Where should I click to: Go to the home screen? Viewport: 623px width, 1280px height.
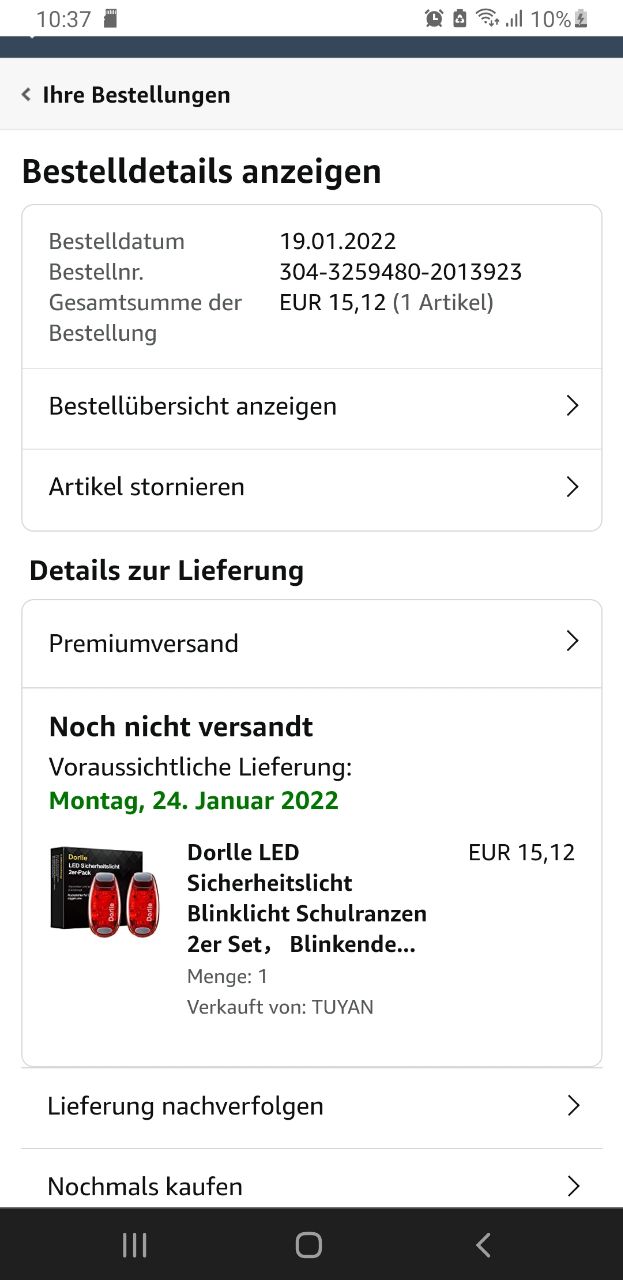[x=309, y=1245]
